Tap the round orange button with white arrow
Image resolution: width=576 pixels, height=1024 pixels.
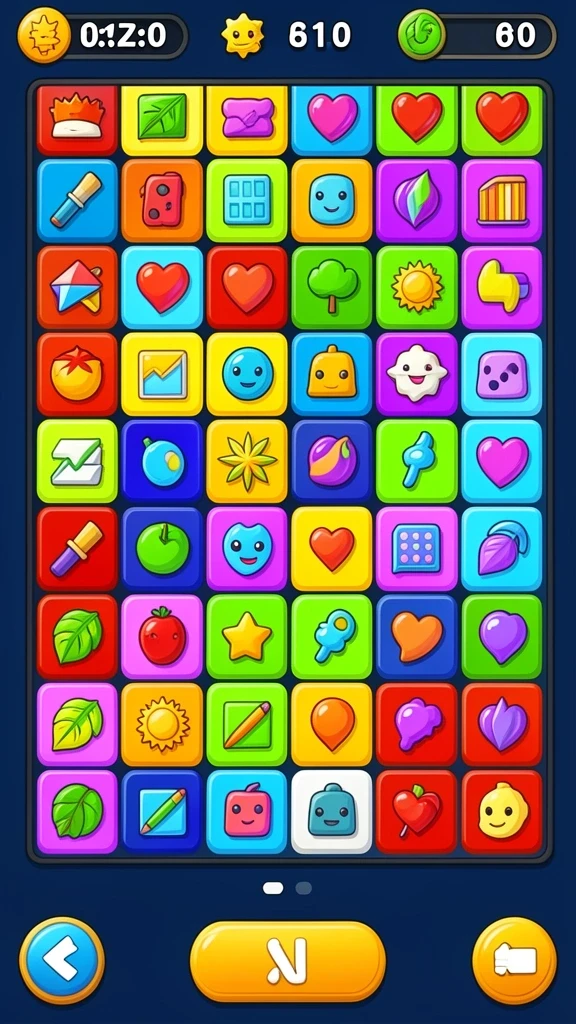pyautogui.click(x=515, y=961)
